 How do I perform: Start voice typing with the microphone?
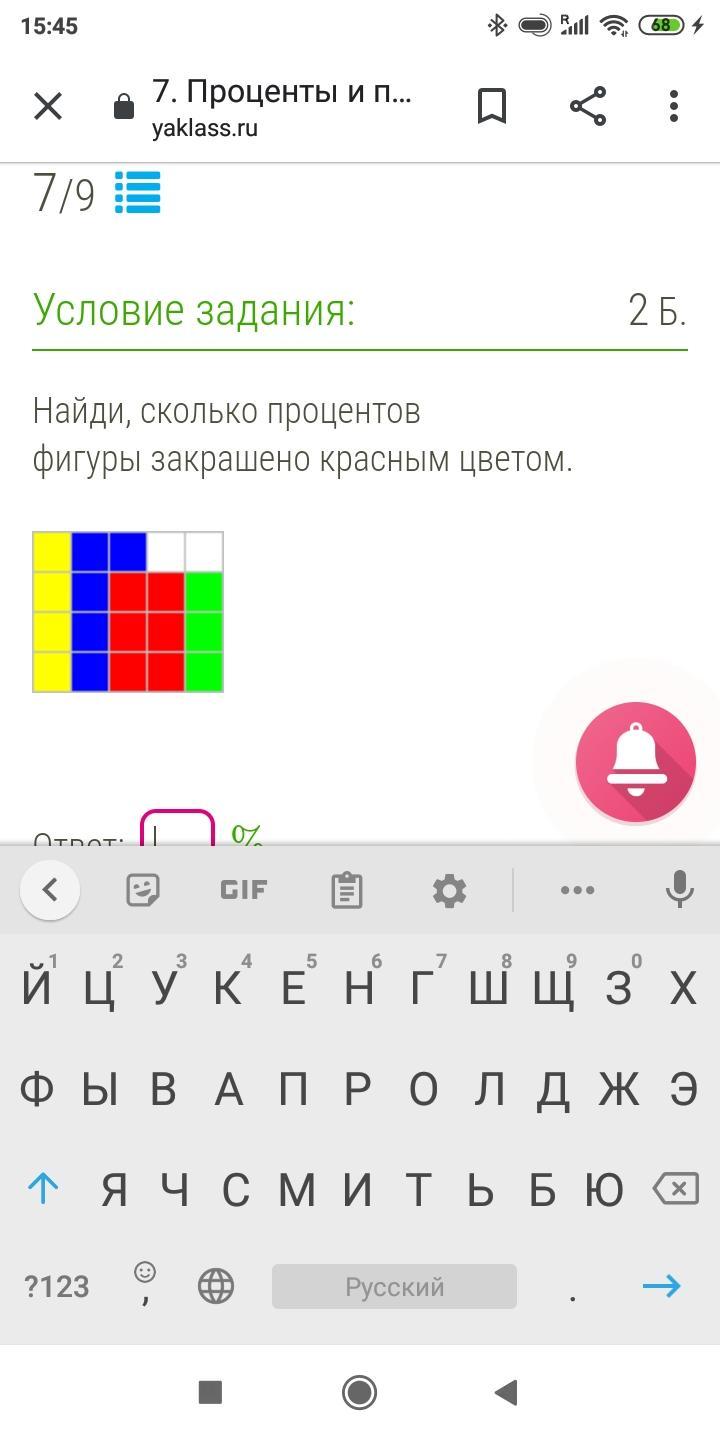tap(680, 889)
